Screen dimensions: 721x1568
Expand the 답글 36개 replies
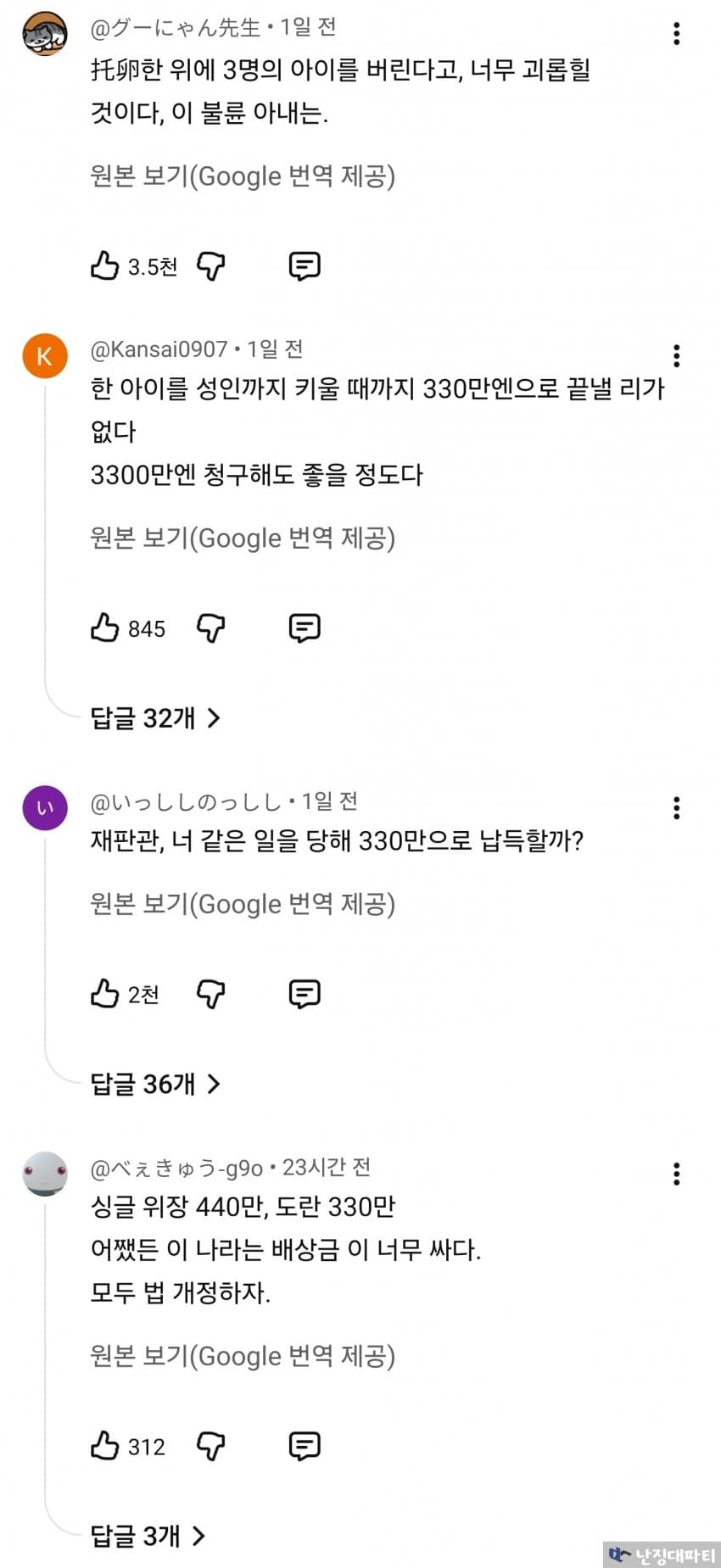point(155,1084)
